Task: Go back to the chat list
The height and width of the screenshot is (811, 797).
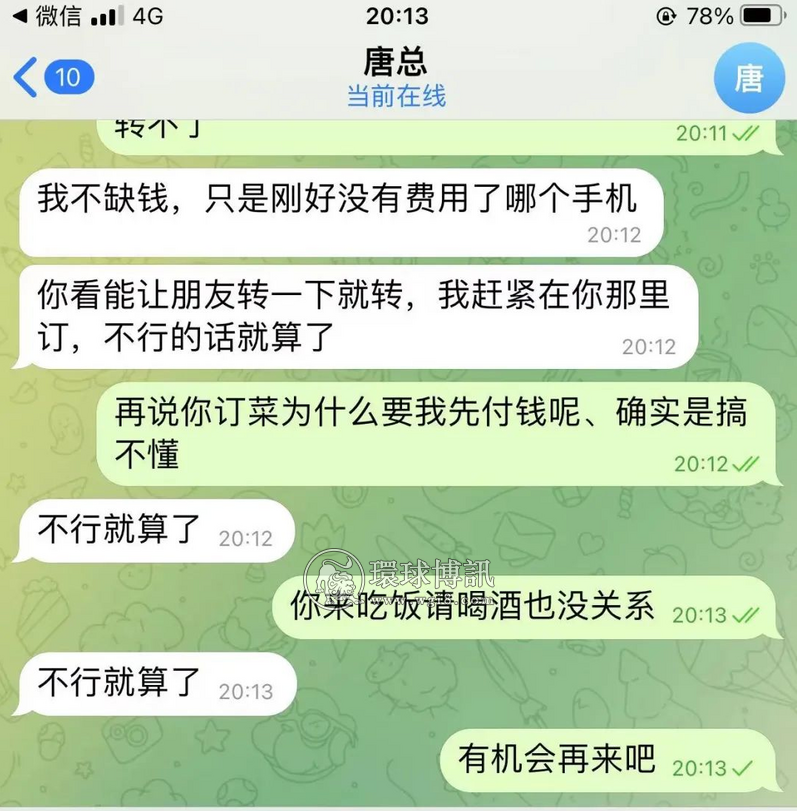Action: pos(50,77)
